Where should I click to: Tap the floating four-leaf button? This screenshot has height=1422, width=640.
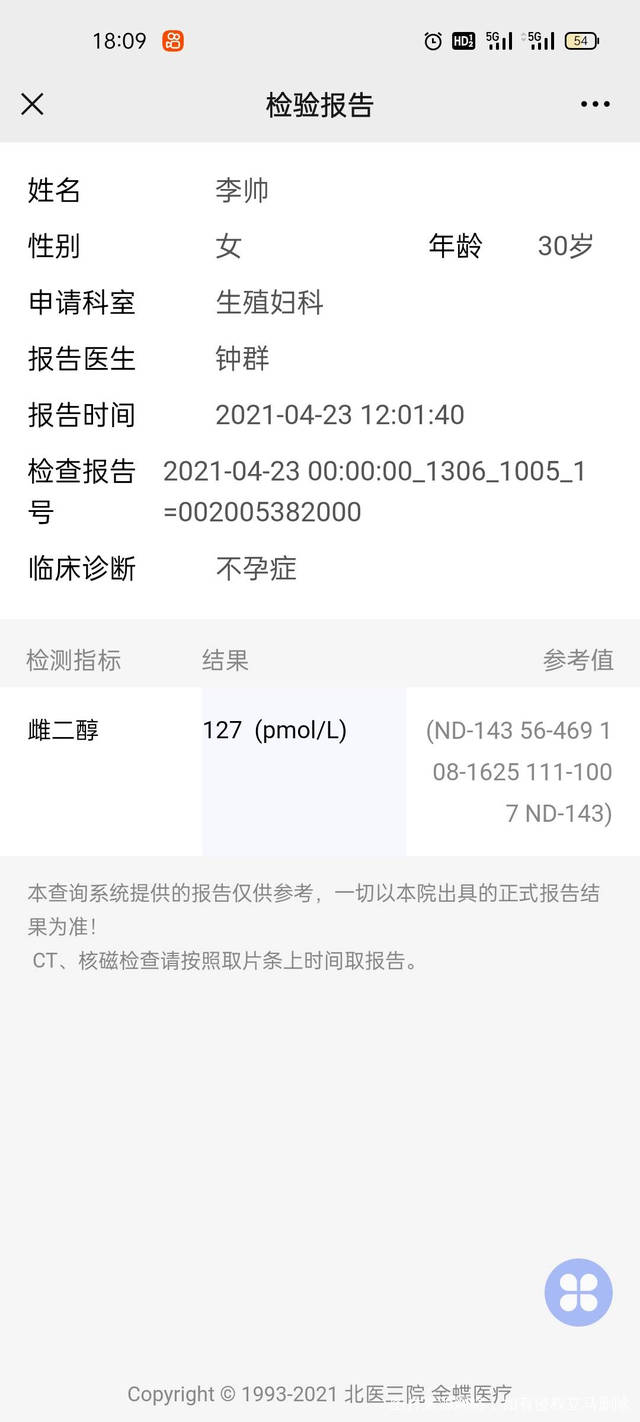point(578,1292)
